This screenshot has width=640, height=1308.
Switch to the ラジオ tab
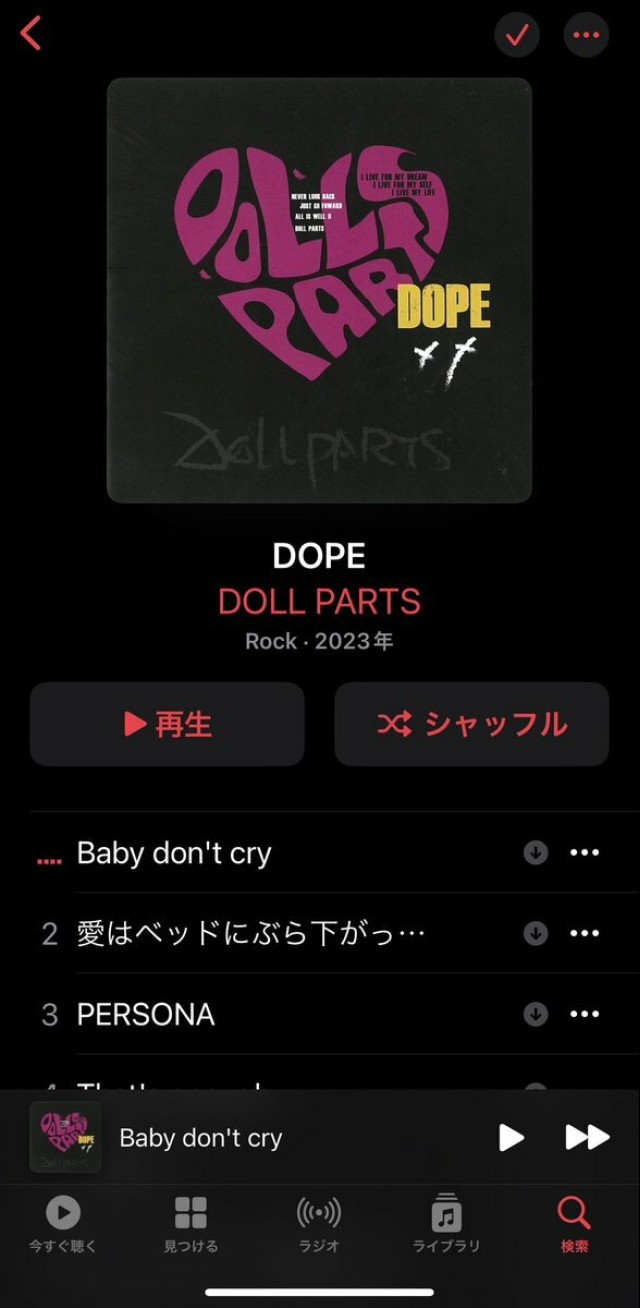tap(319, 1224)
